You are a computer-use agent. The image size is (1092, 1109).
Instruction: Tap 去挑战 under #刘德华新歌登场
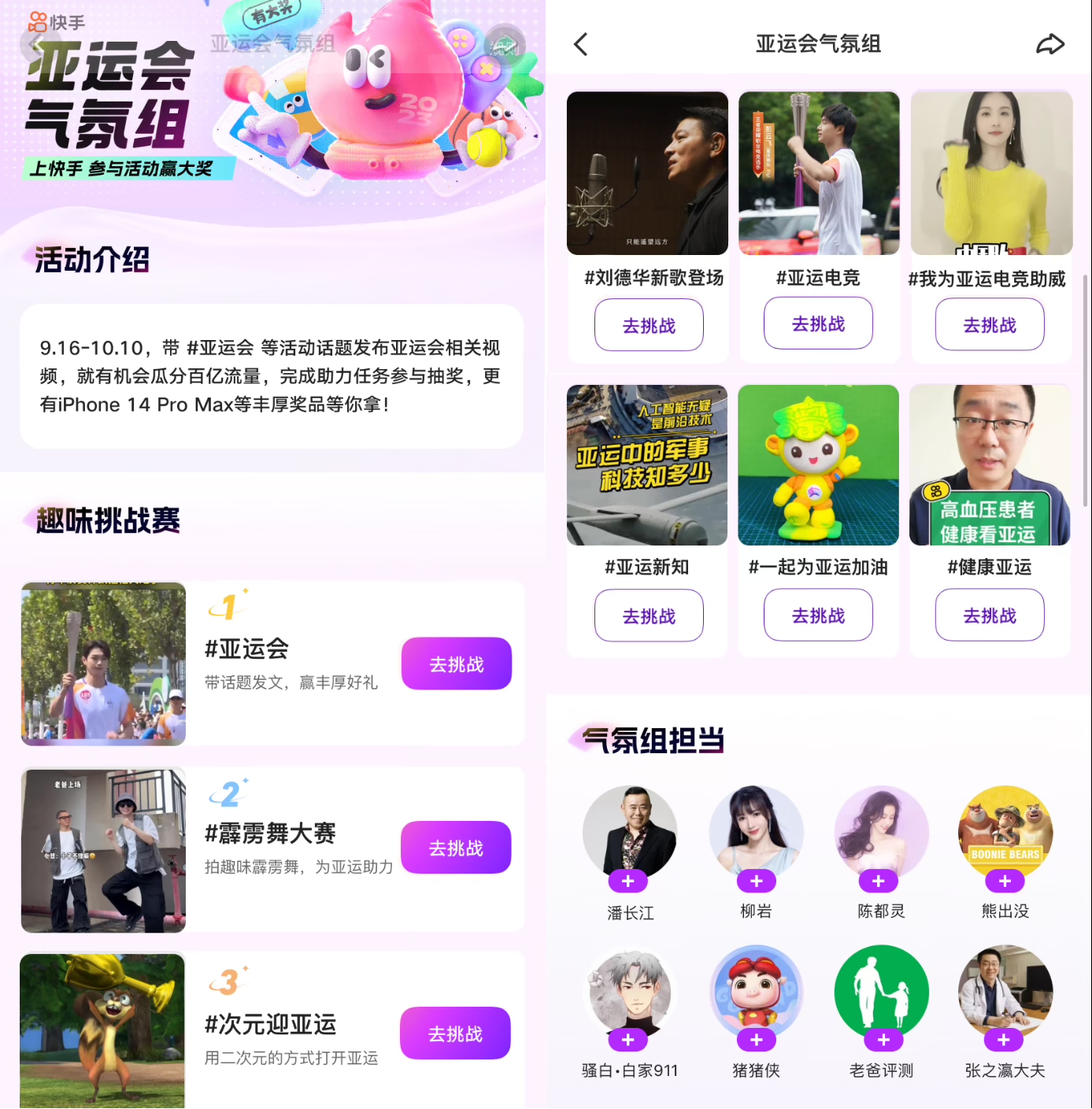[649, 324]
